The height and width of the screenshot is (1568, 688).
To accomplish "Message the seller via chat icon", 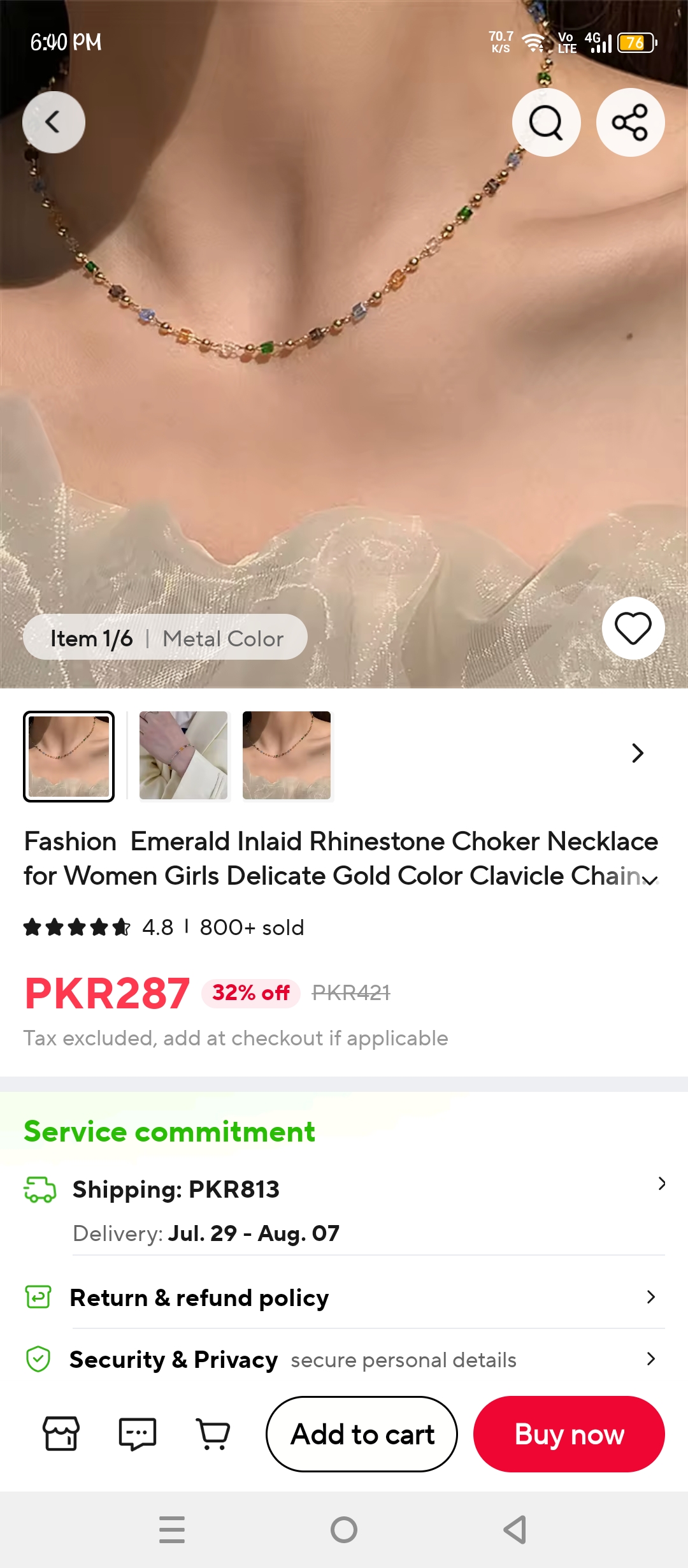I will [138, 1434].
